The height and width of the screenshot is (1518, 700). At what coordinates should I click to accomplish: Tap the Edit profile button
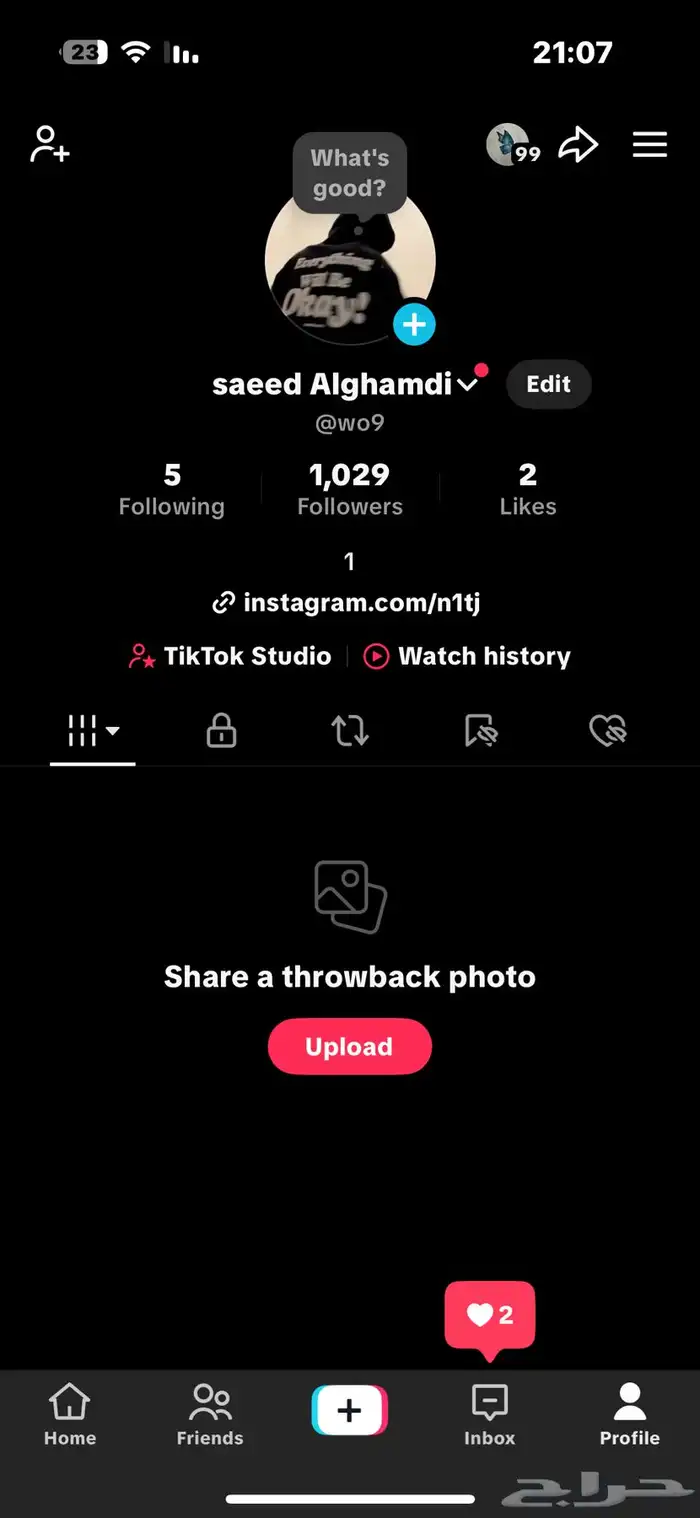(548, 385)
